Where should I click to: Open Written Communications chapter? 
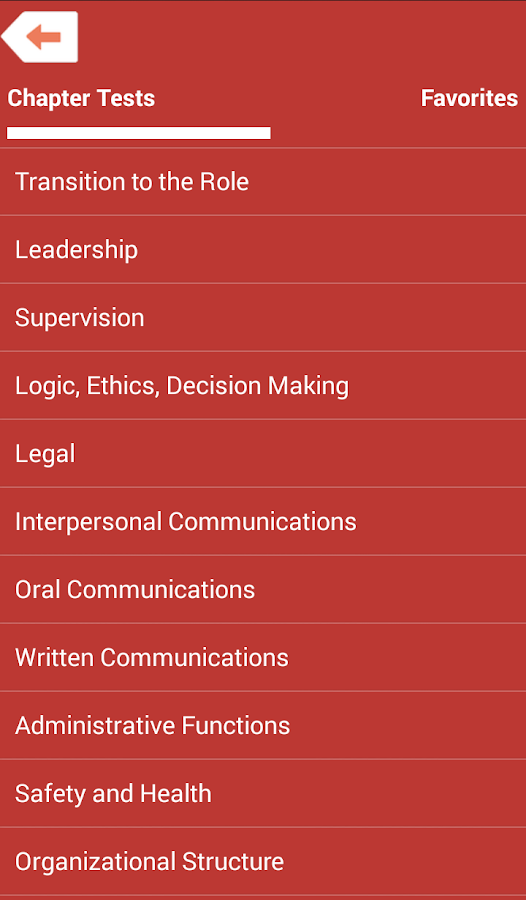pyautogui.click(x=263, y=657)
